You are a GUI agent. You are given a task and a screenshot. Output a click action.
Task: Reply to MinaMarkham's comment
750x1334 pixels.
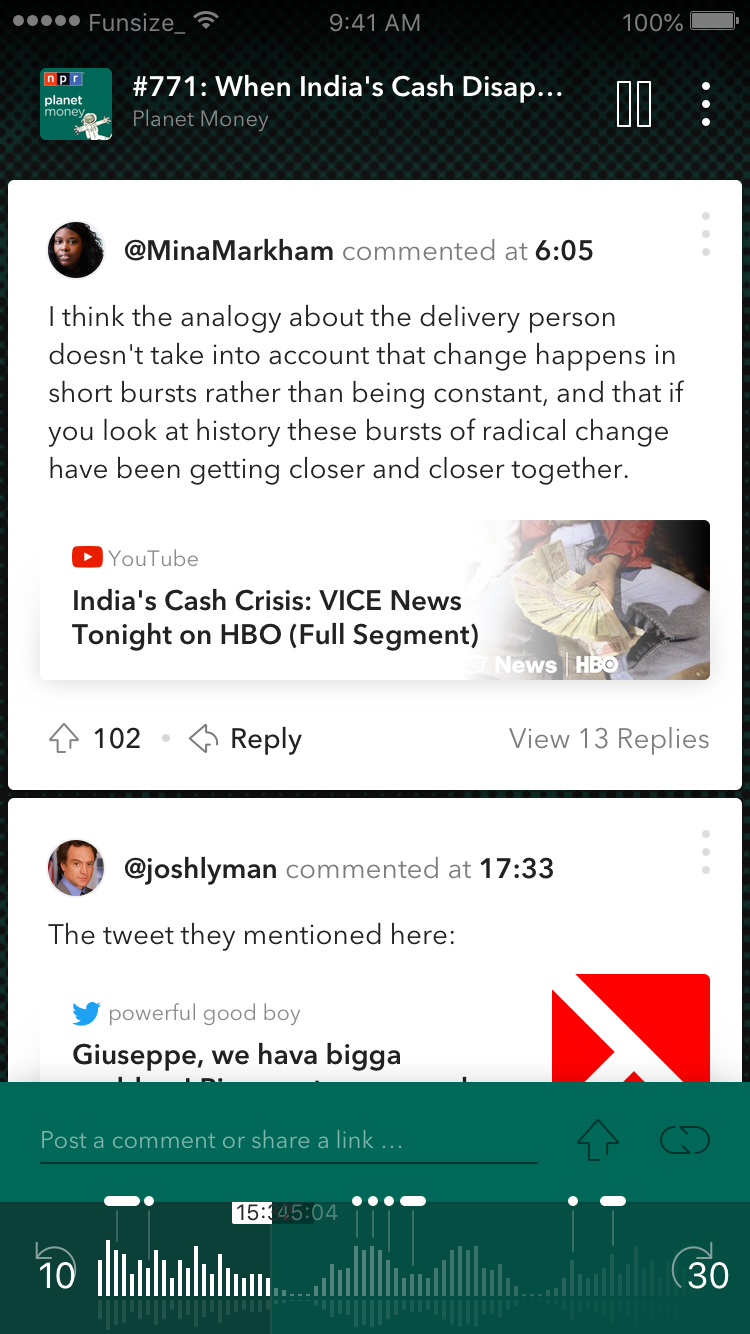(x=246, y=739)
